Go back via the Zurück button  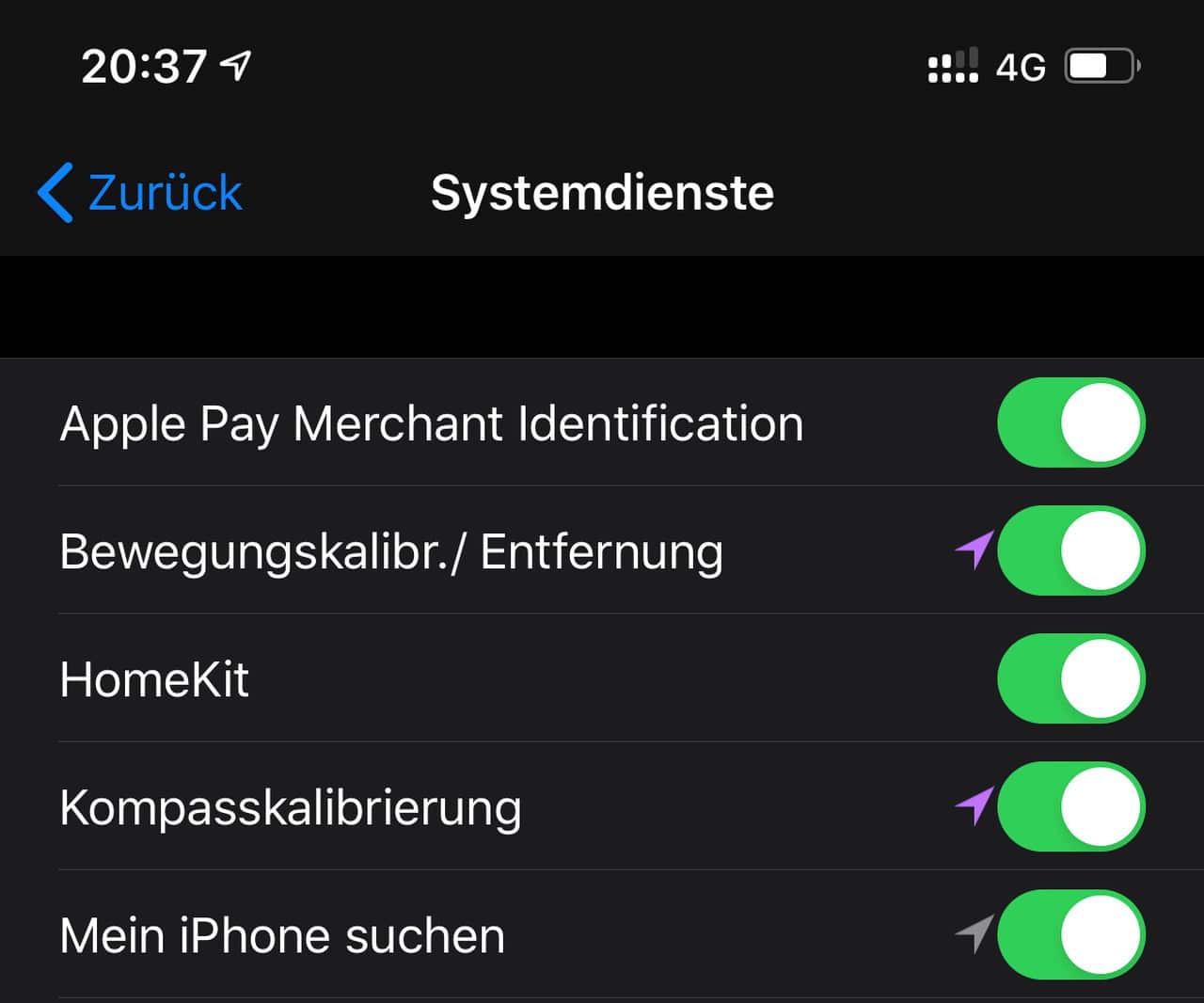click(141, 193)
